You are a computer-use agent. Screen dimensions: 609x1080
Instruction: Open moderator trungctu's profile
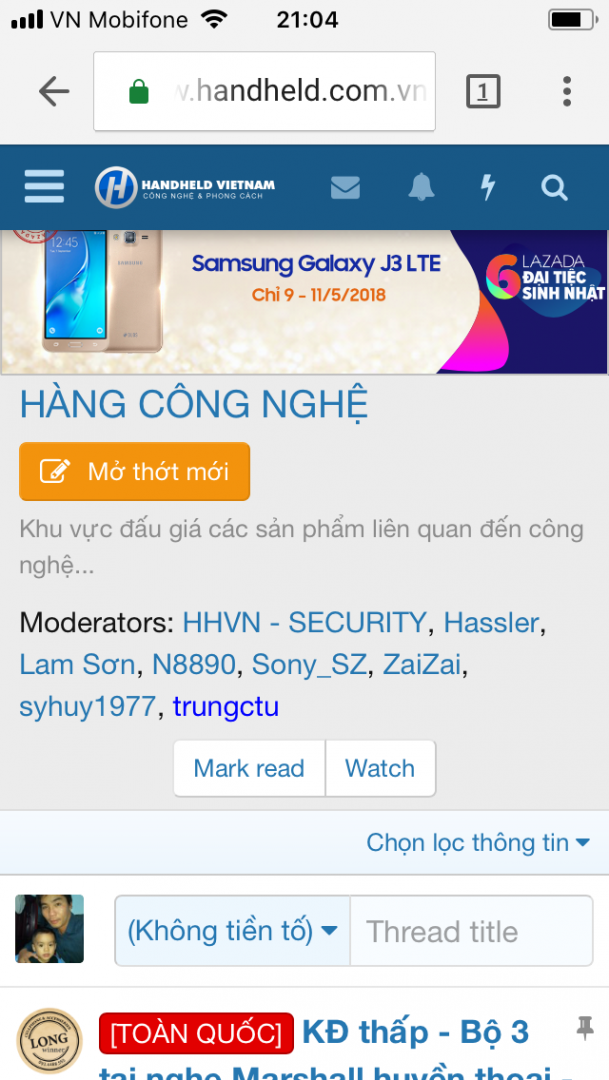click(x=226, y=707)
